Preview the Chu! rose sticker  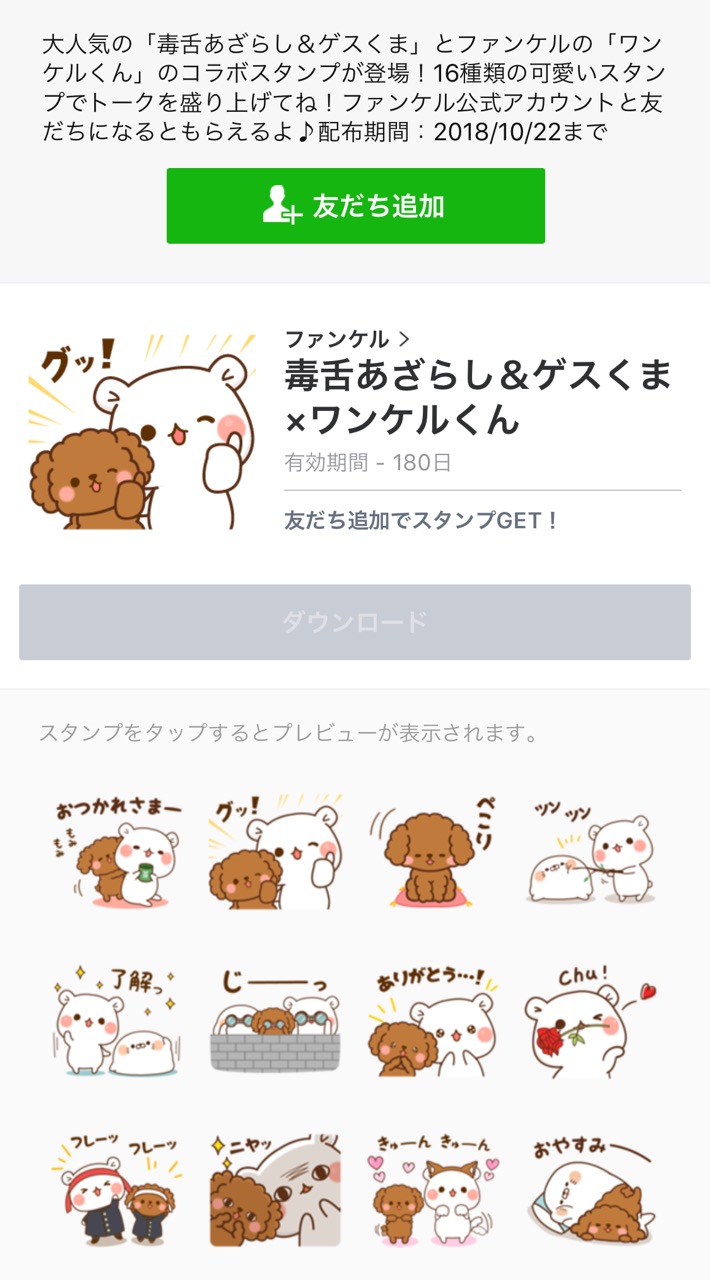(591, 1020)
